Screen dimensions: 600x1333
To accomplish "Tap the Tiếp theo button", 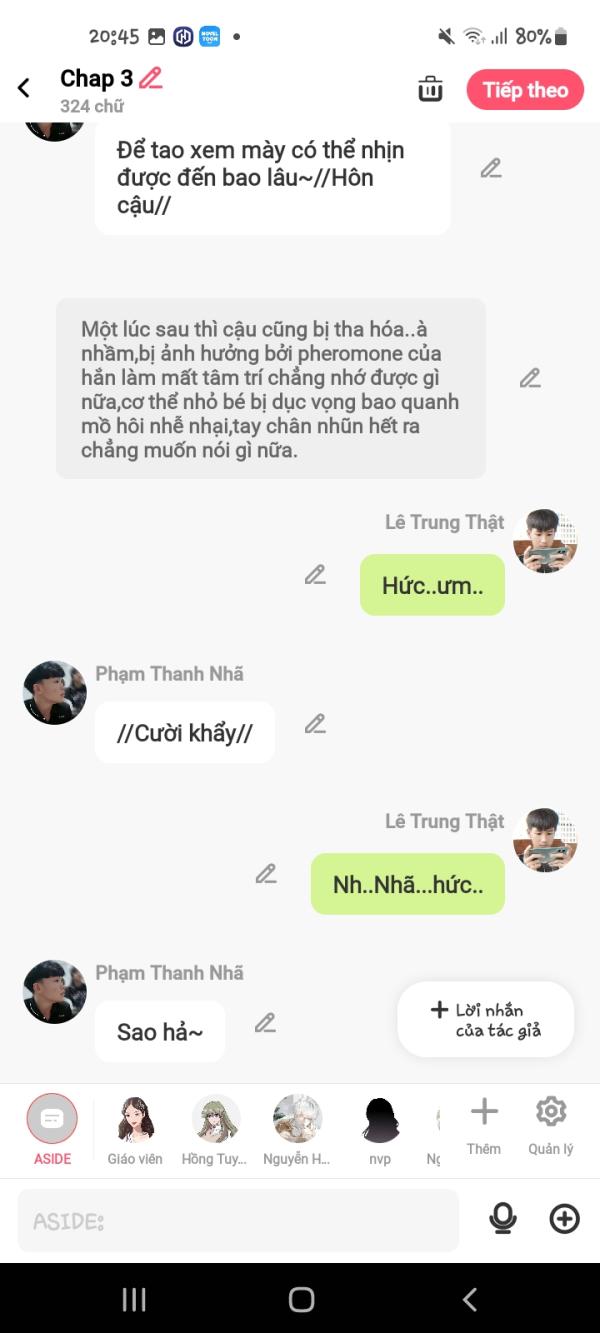I will 525,90.
